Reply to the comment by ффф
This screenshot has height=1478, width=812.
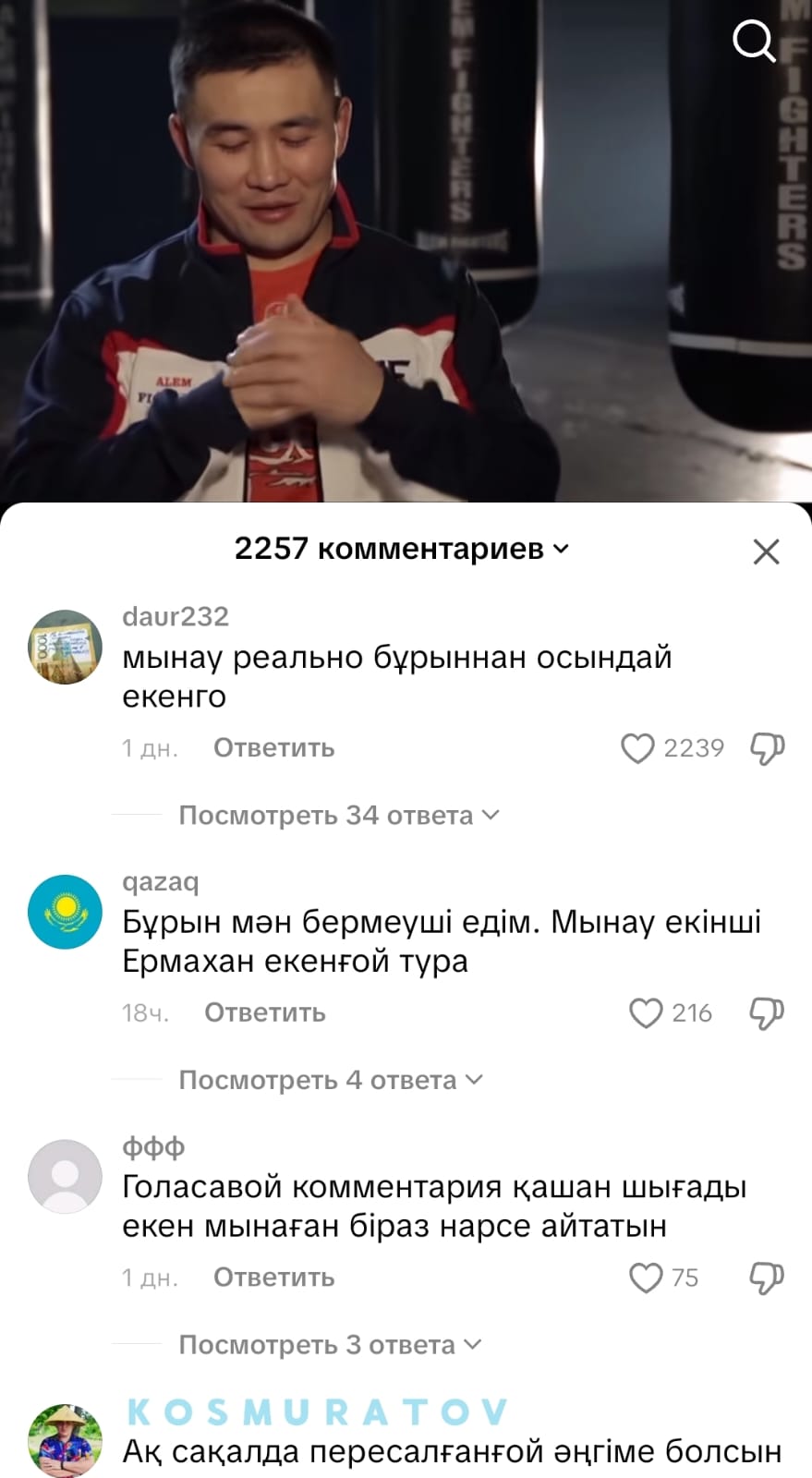coord(273,1278)
